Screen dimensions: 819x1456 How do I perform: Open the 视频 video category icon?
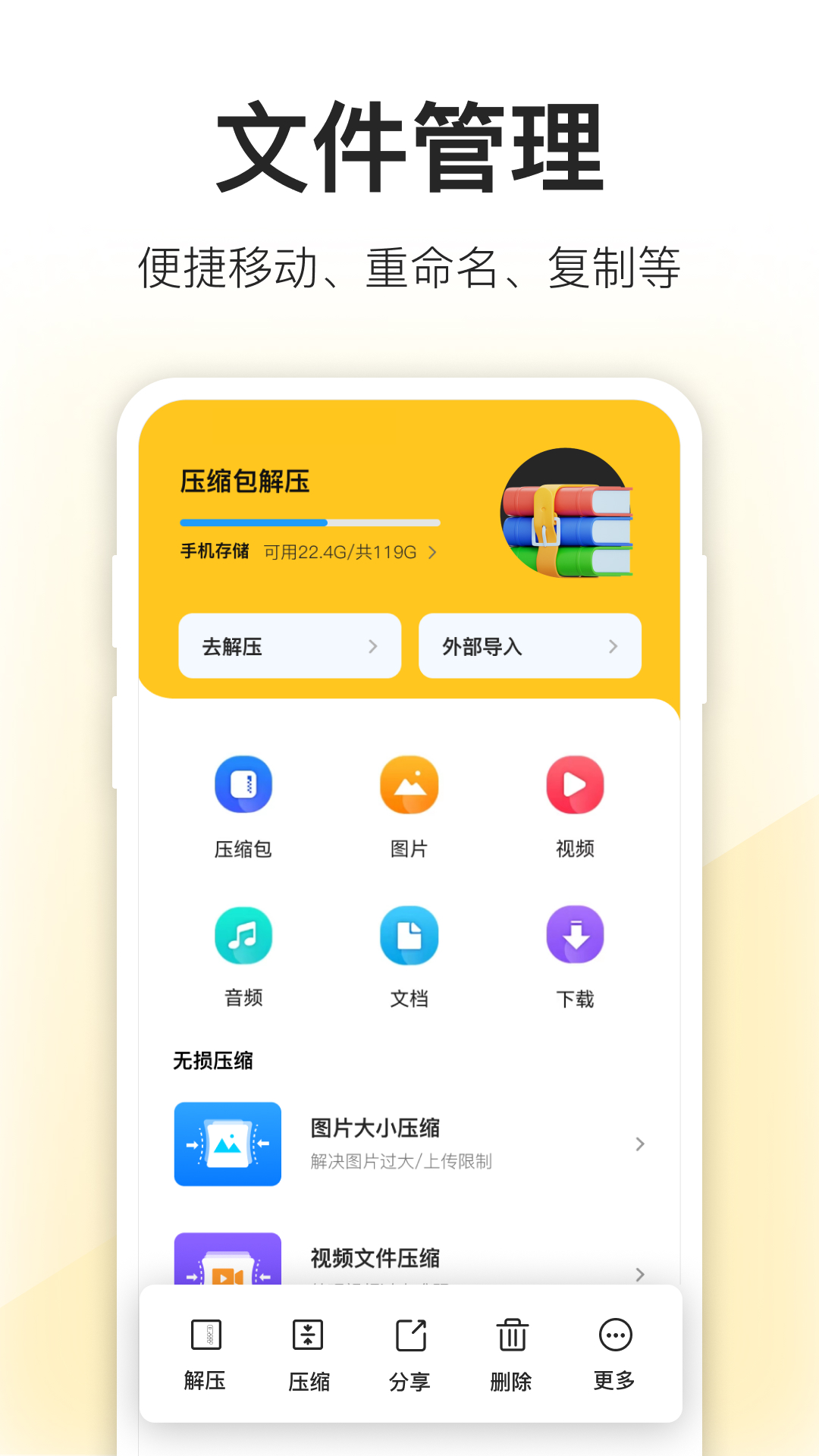575,785
